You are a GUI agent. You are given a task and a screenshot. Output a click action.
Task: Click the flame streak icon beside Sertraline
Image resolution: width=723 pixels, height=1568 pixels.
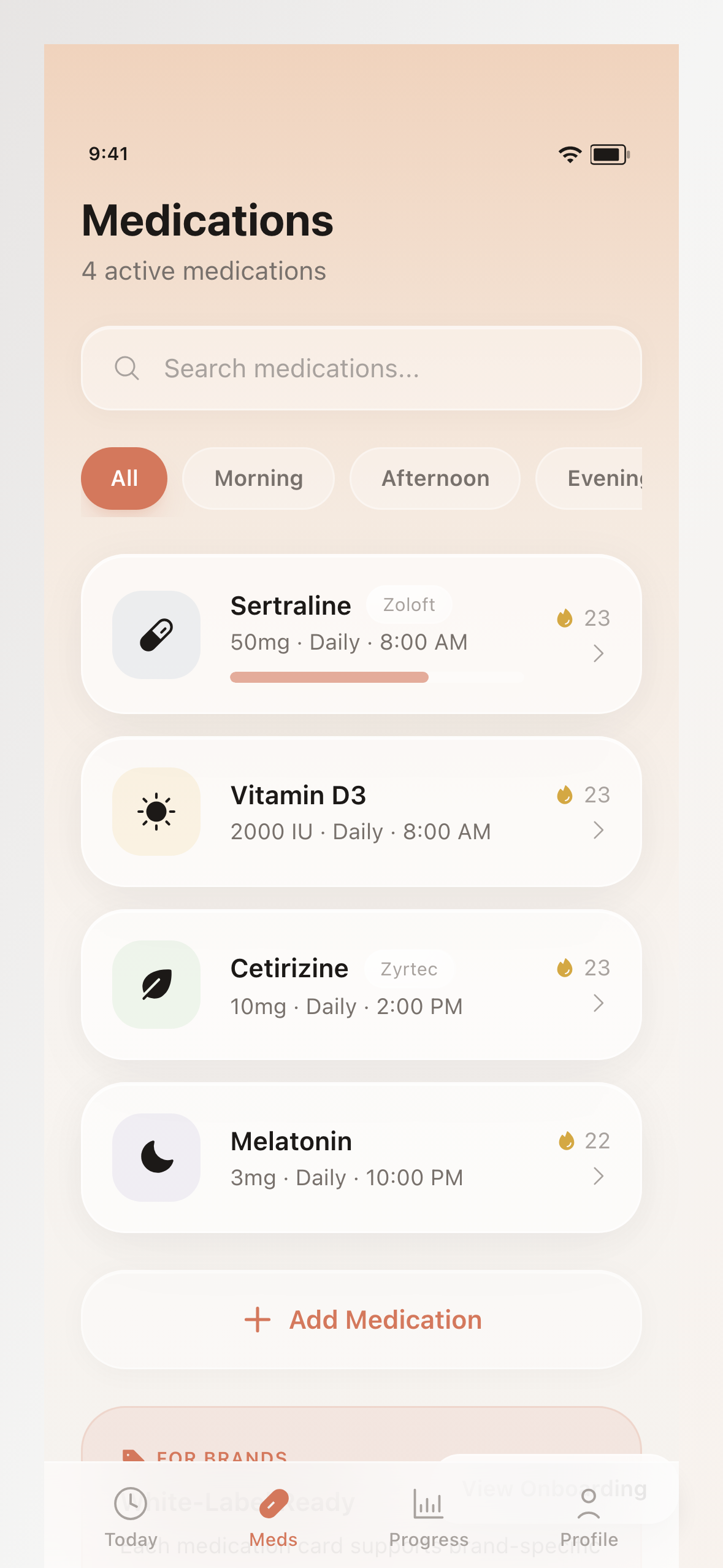[x=565, y=618]
